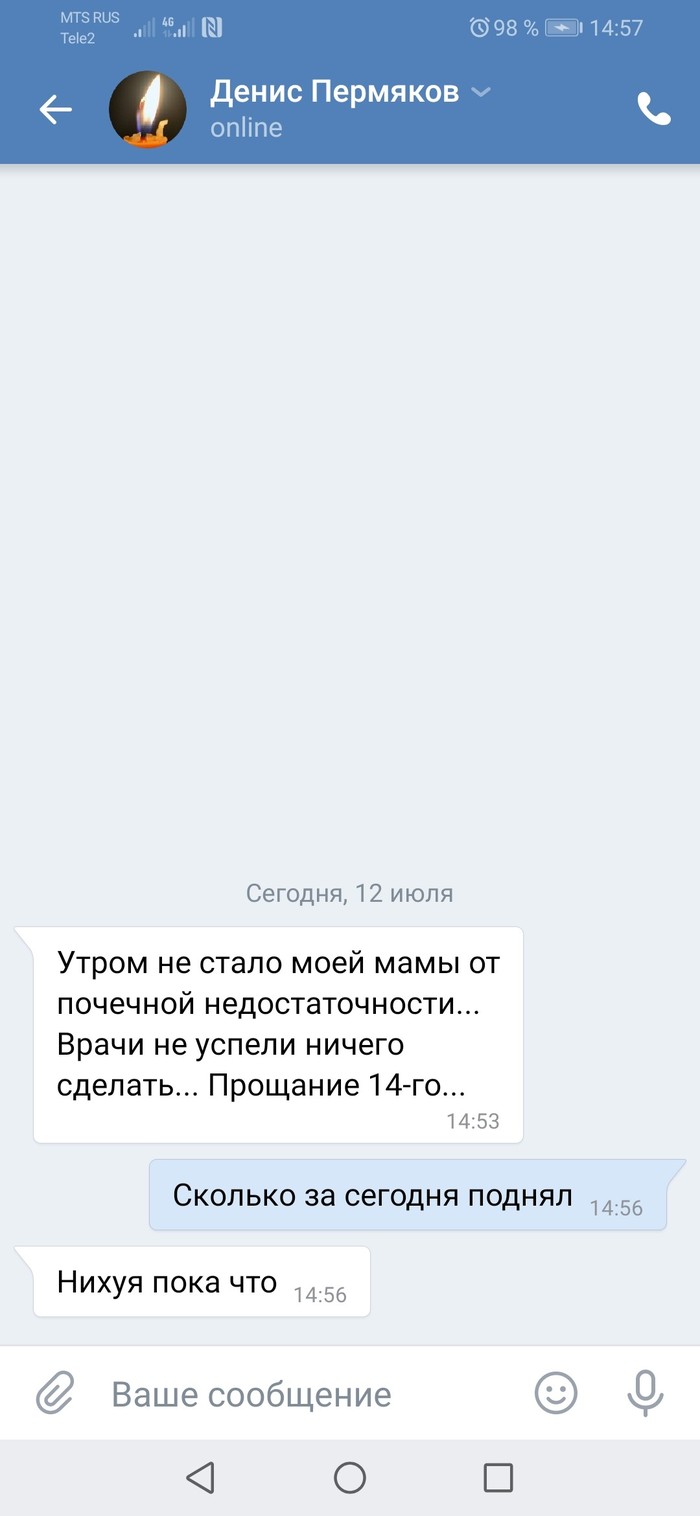Tap the system home button
The width and height of the screenshot is (700, 1516).
coord(350,1478)
